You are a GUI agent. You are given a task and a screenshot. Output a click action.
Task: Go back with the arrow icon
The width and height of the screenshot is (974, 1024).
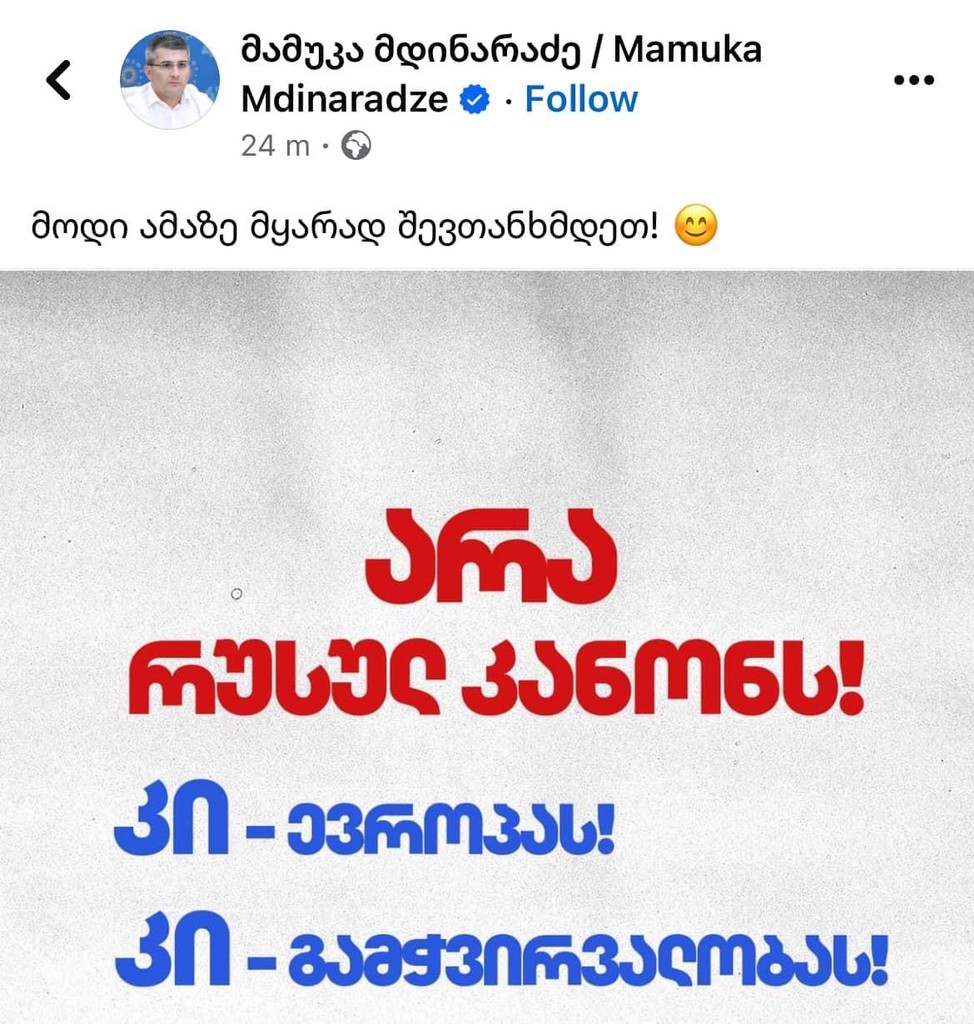pyautogui.click(x=59, y=80)
